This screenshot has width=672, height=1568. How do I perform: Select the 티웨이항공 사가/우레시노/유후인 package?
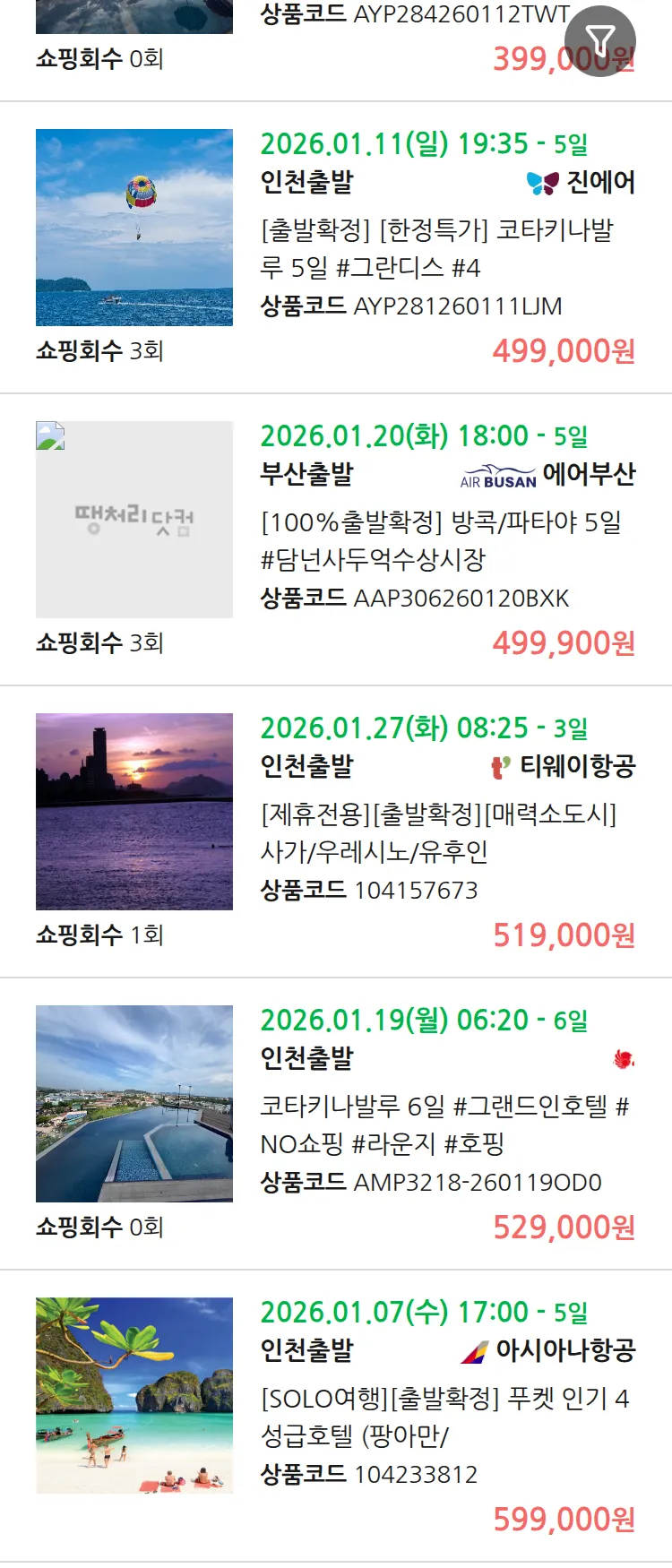point(438,832)
